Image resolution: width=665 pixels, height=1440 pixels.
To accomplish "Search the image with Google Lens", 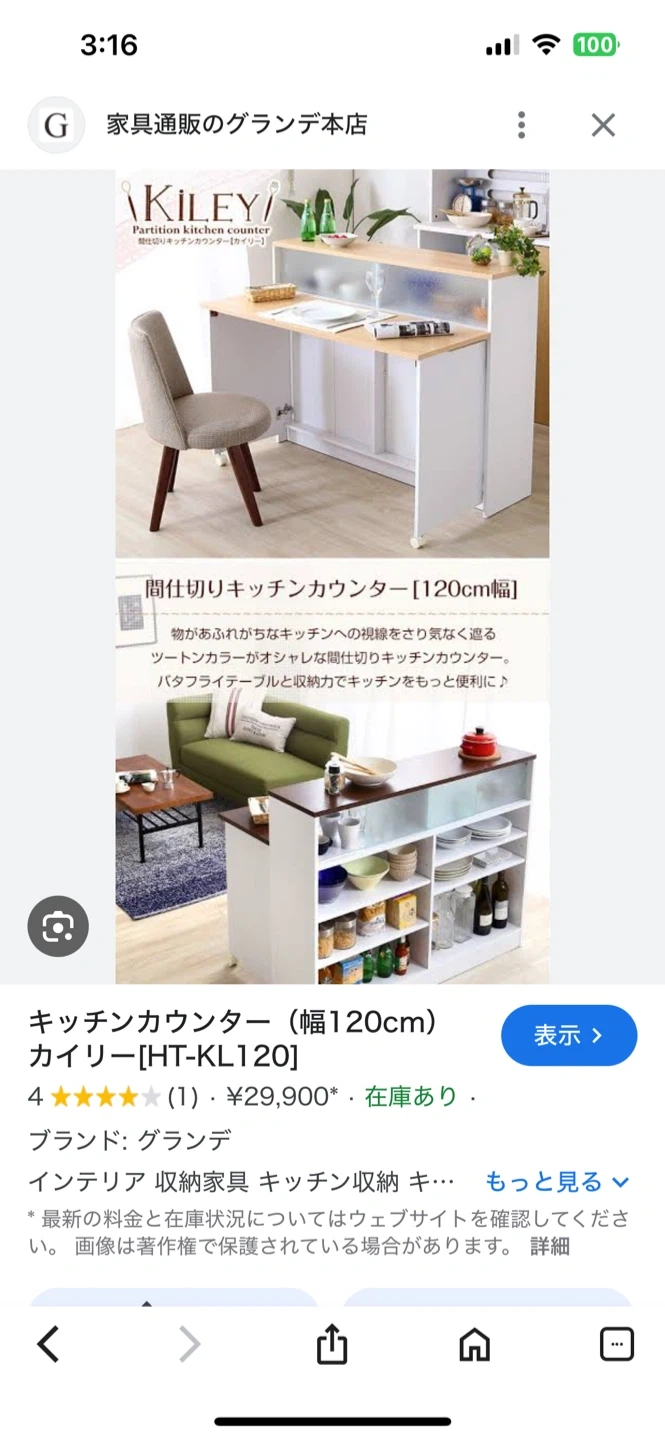I will (x=58, y=926).
